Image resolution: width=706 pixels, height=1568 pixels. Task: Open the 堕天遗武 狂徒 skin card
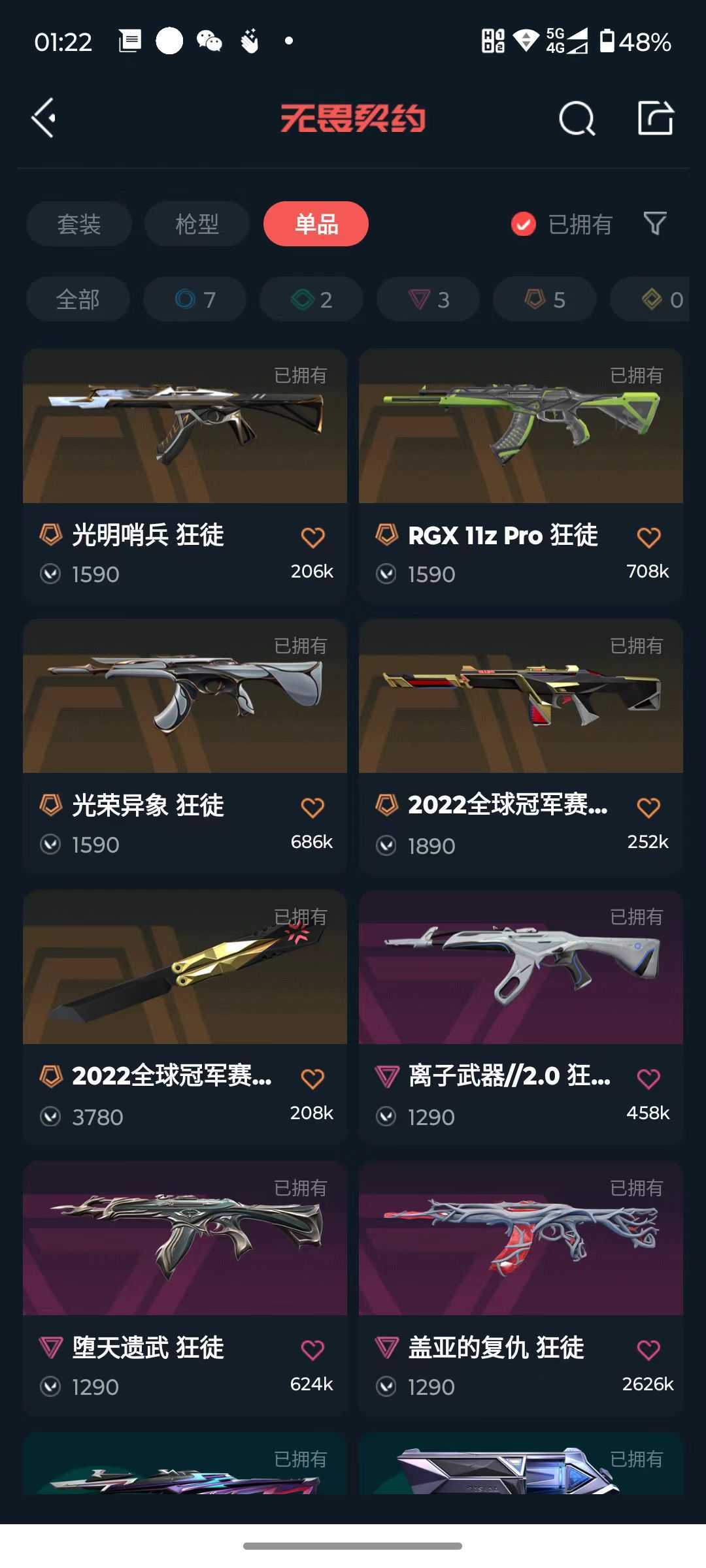point(185,1288)
